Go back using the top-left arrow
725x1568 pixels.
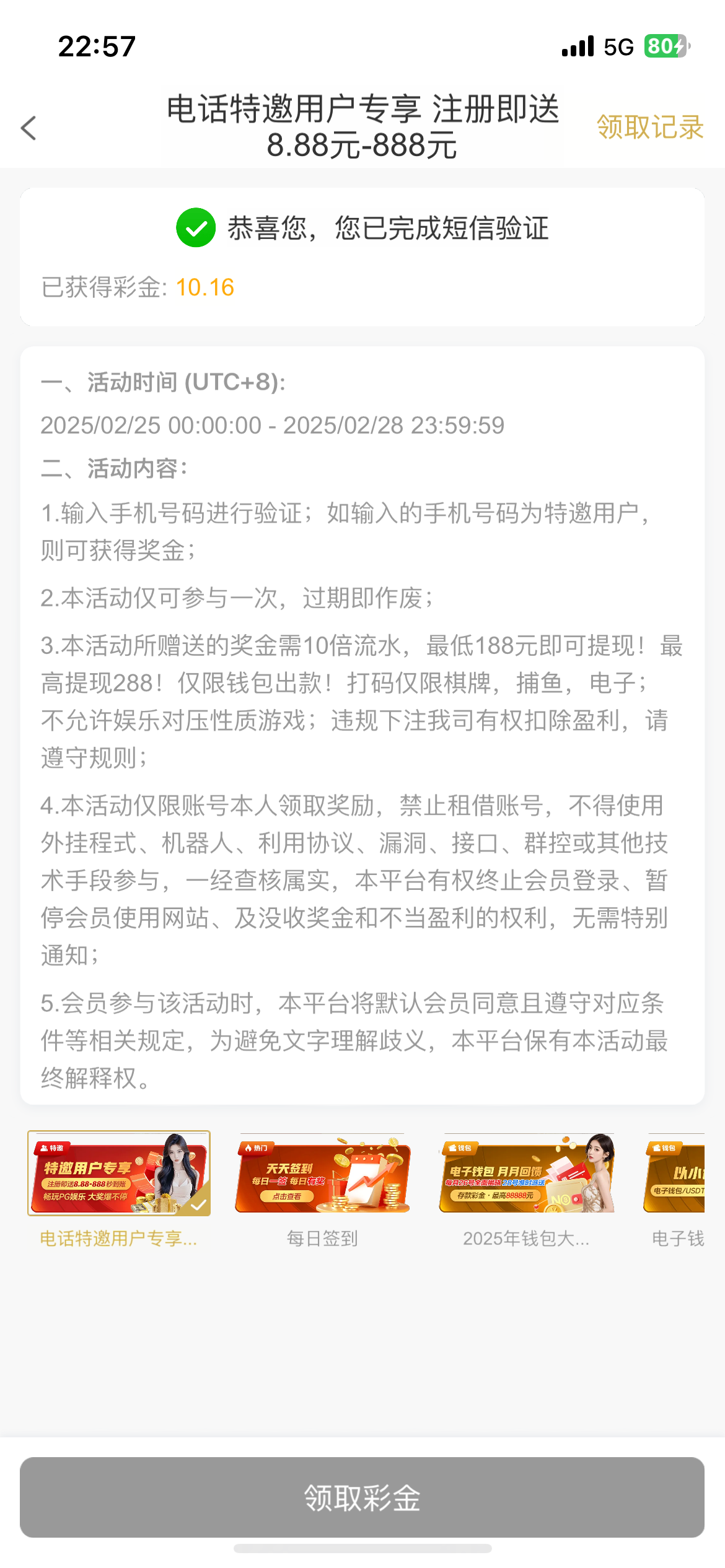point(29,128)
